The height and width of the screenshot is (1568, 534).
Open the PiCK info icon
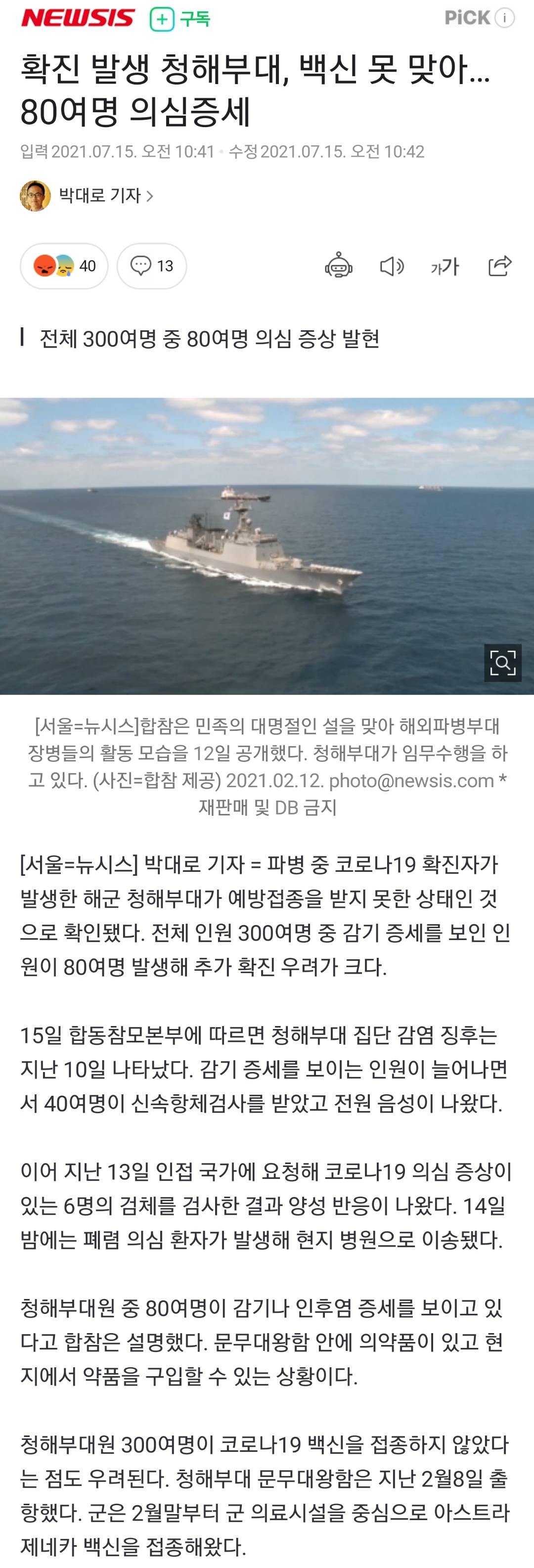[504, 18]
